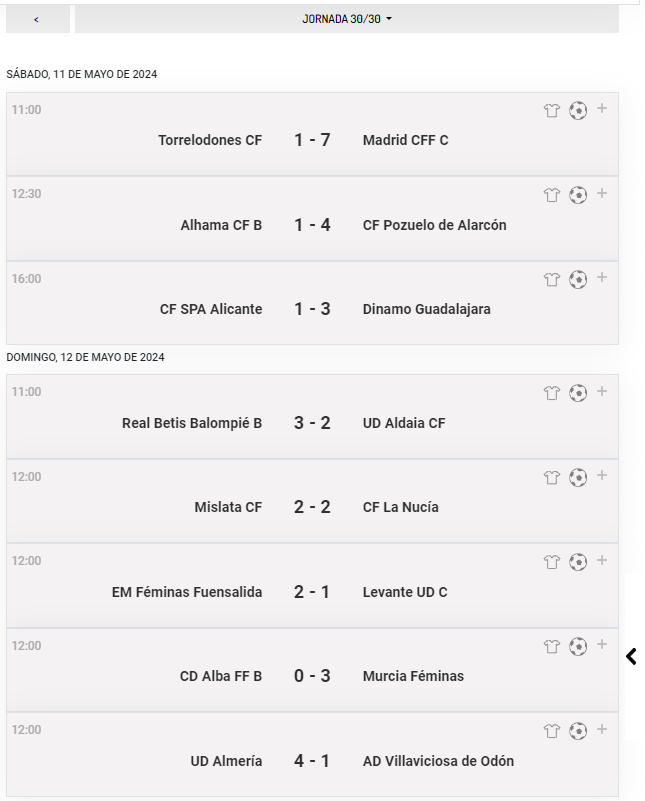Screen dimensions: 645x801
Task: Show lineups for CF SPA Alicante match
Action: tap(551, 280)
